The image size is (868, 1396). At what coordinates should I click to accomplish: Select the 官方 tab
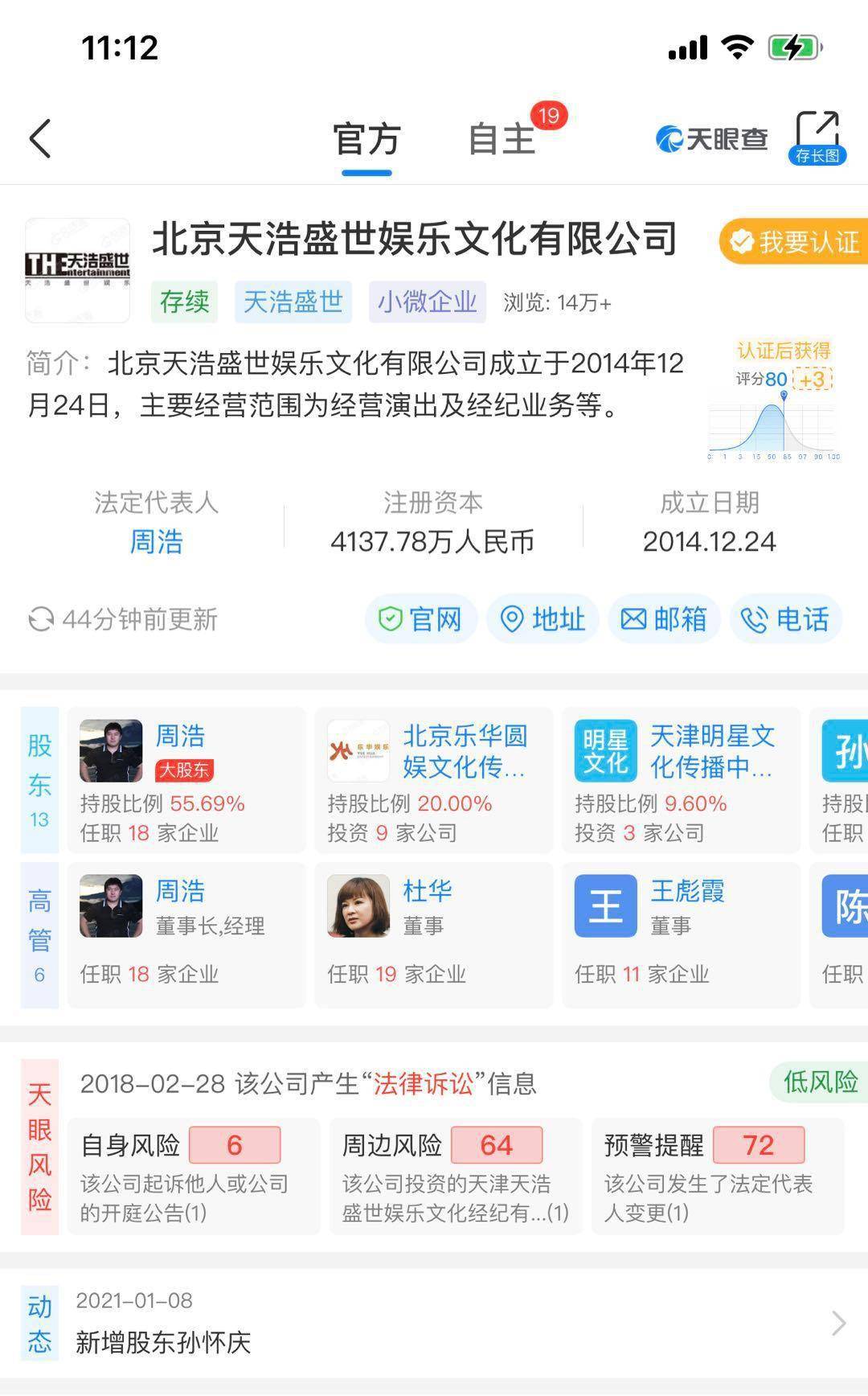[x=366, y=138]
